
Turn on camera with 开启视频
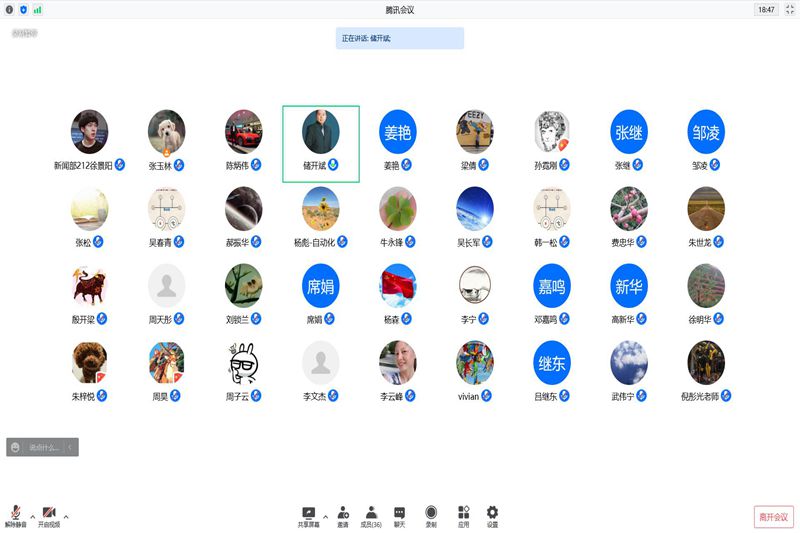coord(49,514)
